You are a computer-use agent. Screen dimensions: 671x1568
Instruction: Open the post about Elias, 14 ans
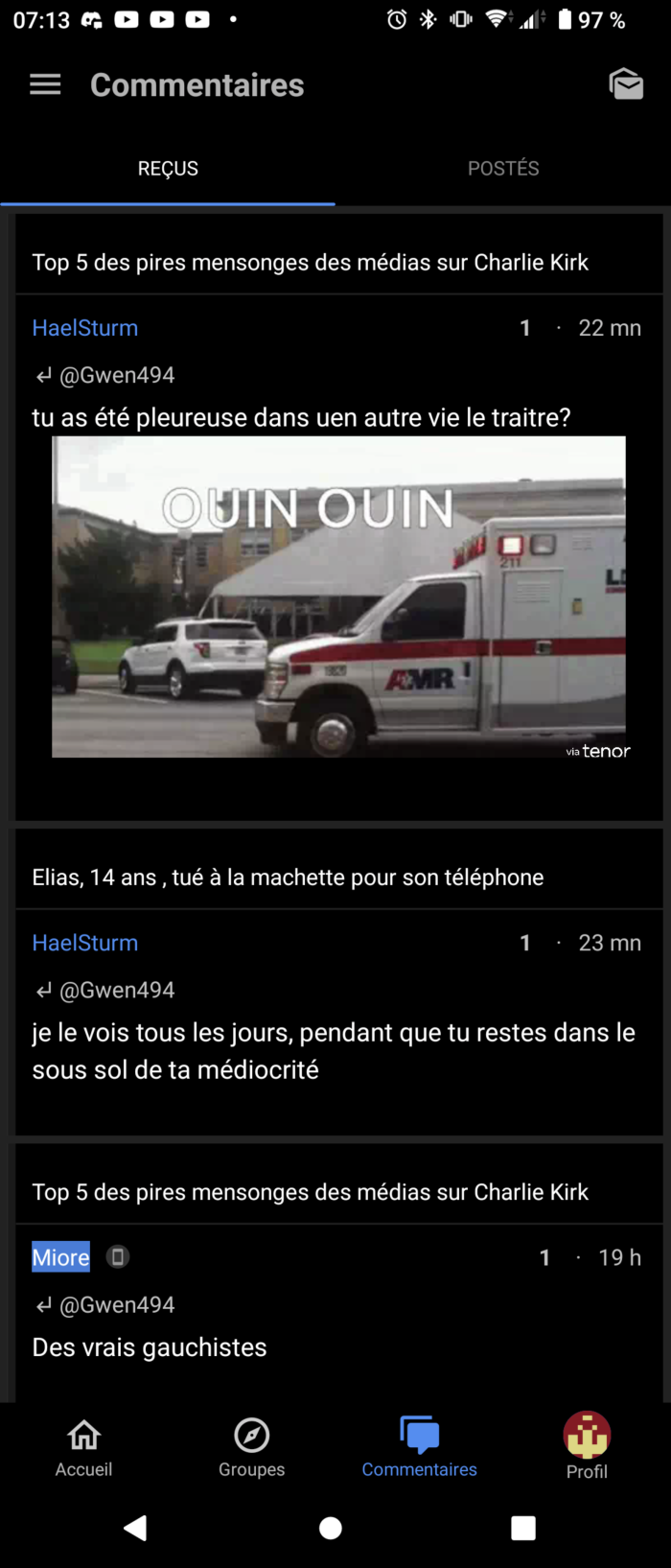point(288,878)
